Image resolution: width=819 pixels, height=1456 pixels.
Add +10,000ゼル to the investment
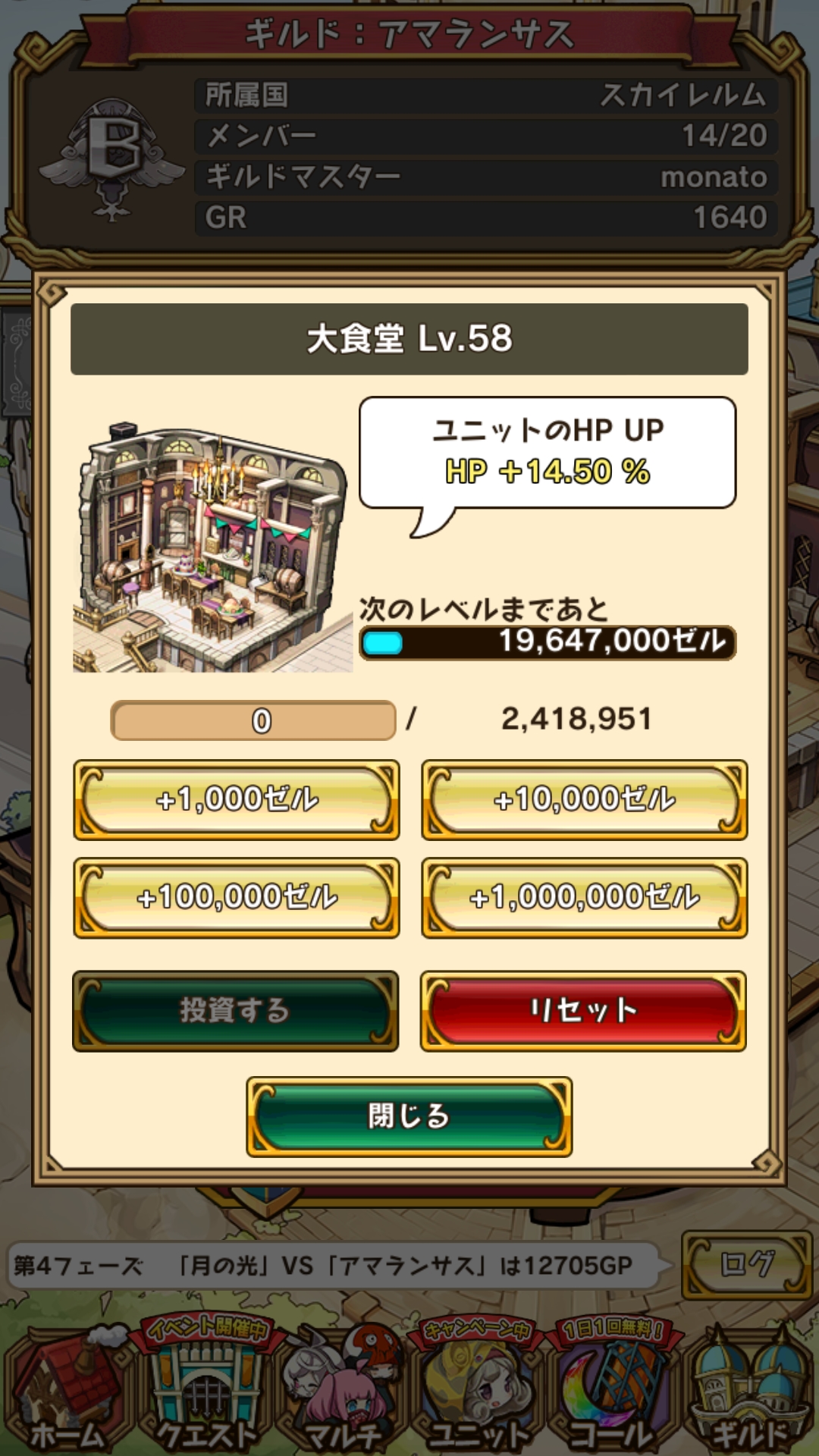[584, 799]
